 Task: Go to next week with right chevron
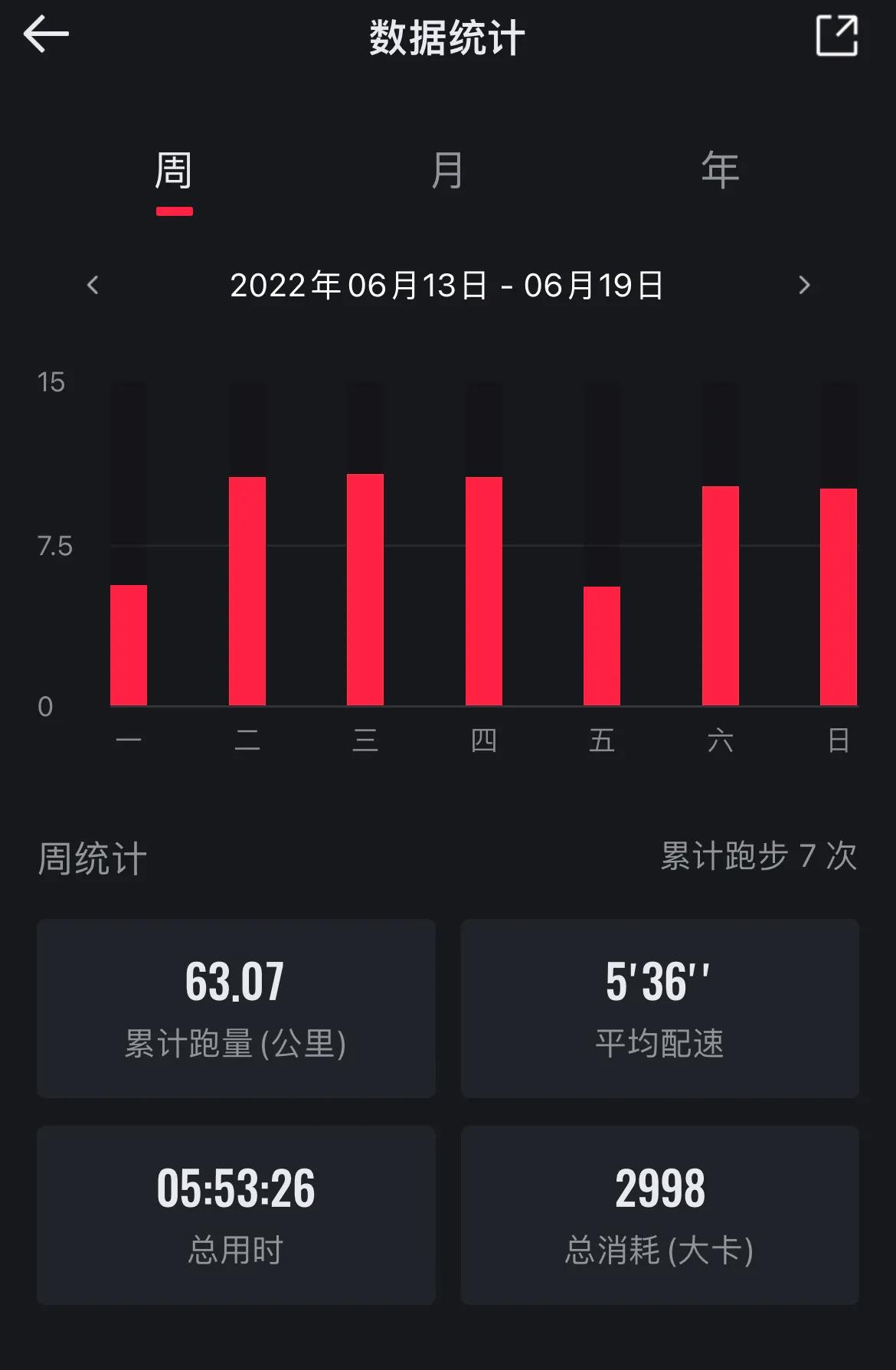tap(804, 285)
